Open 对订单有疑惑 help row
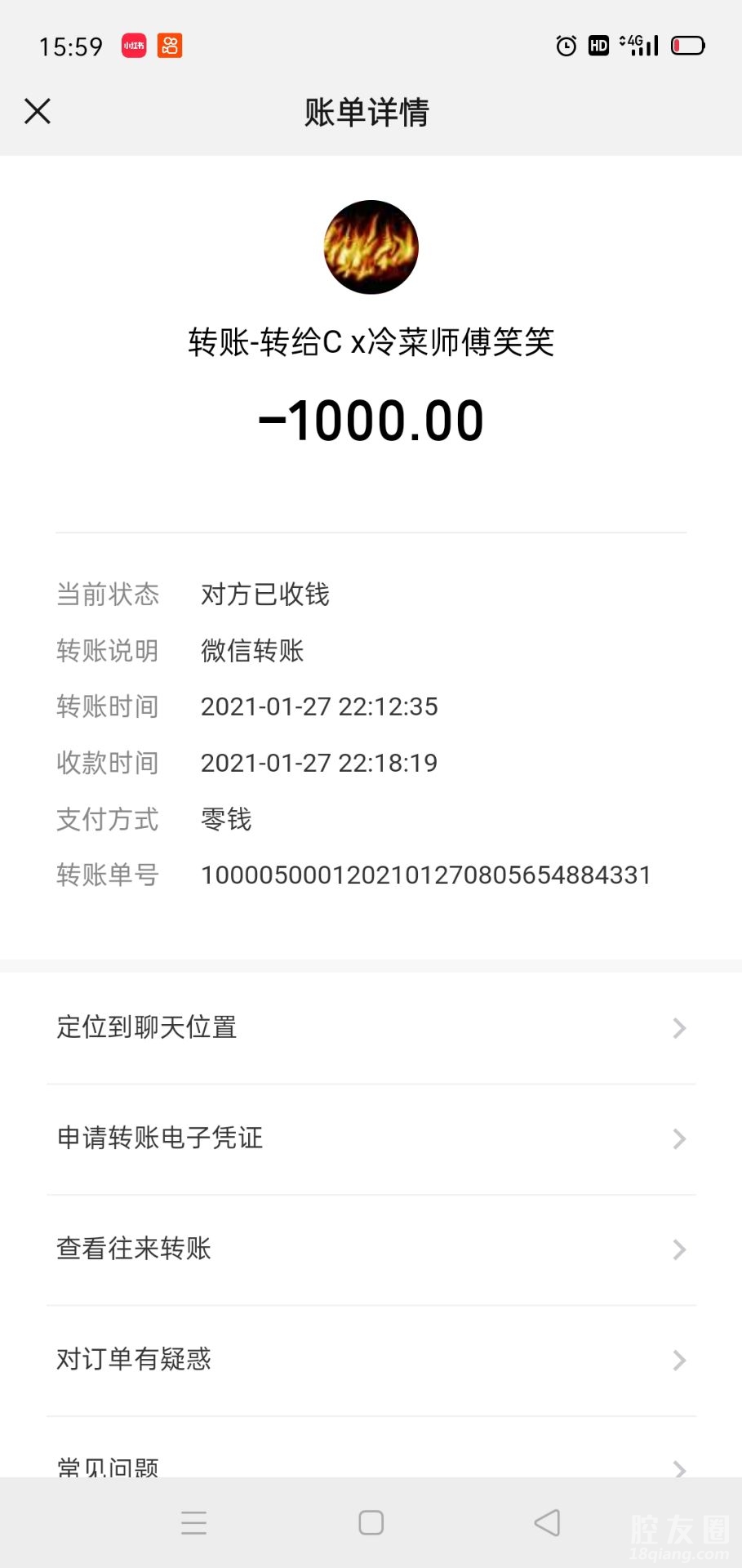 371,1360
